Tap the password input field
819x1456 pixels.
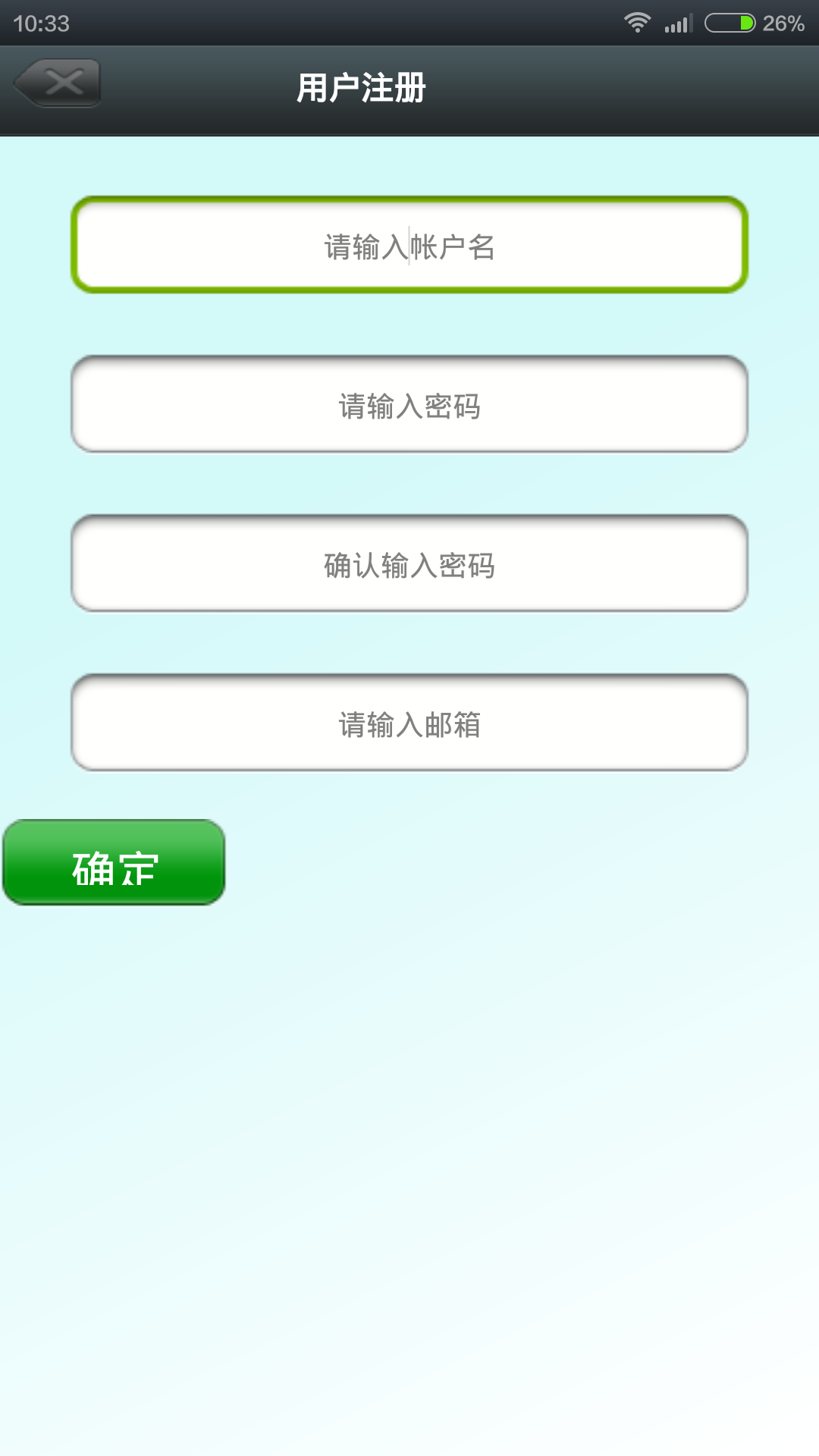tap(409, 404)
